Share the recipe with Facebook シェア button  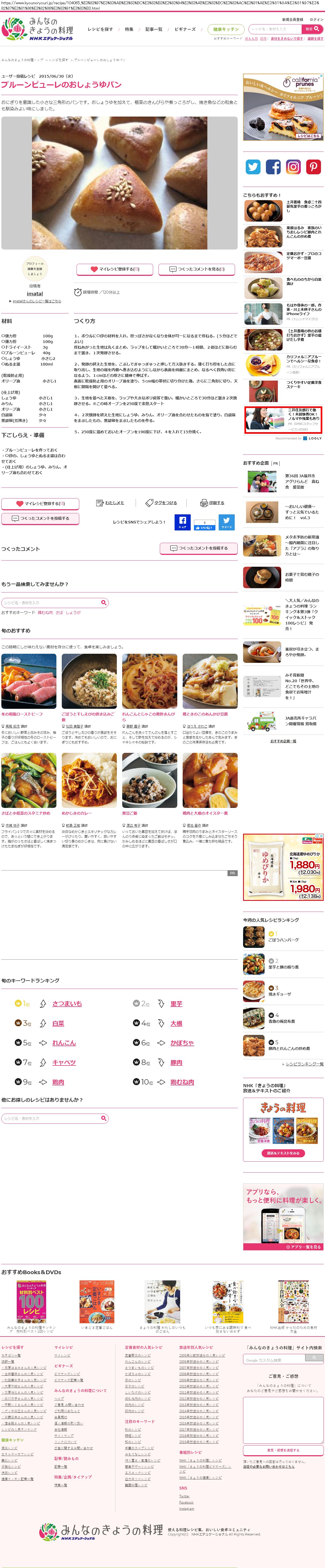click(182, 522)
